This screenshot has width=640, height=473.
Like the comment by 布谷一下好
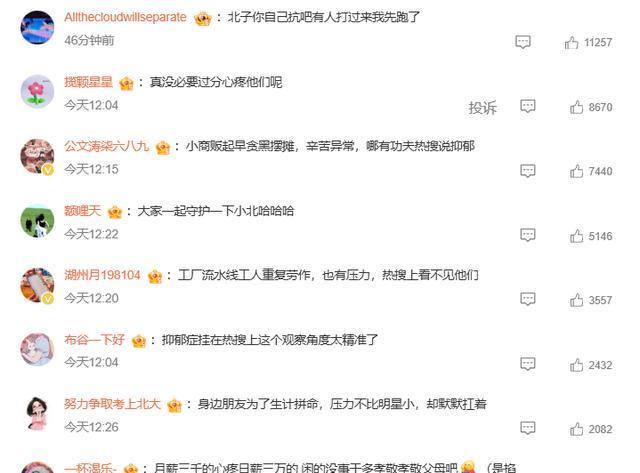coord(576,365)
